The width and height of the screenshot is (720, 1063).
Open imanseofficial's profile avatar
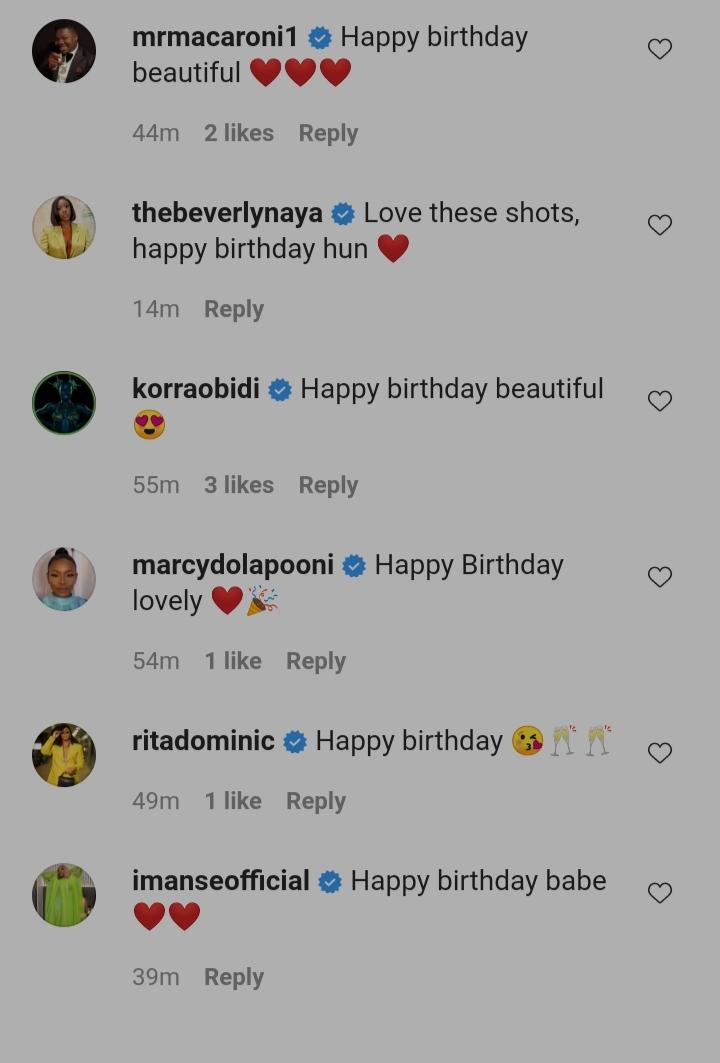click(x=64, y=895)
